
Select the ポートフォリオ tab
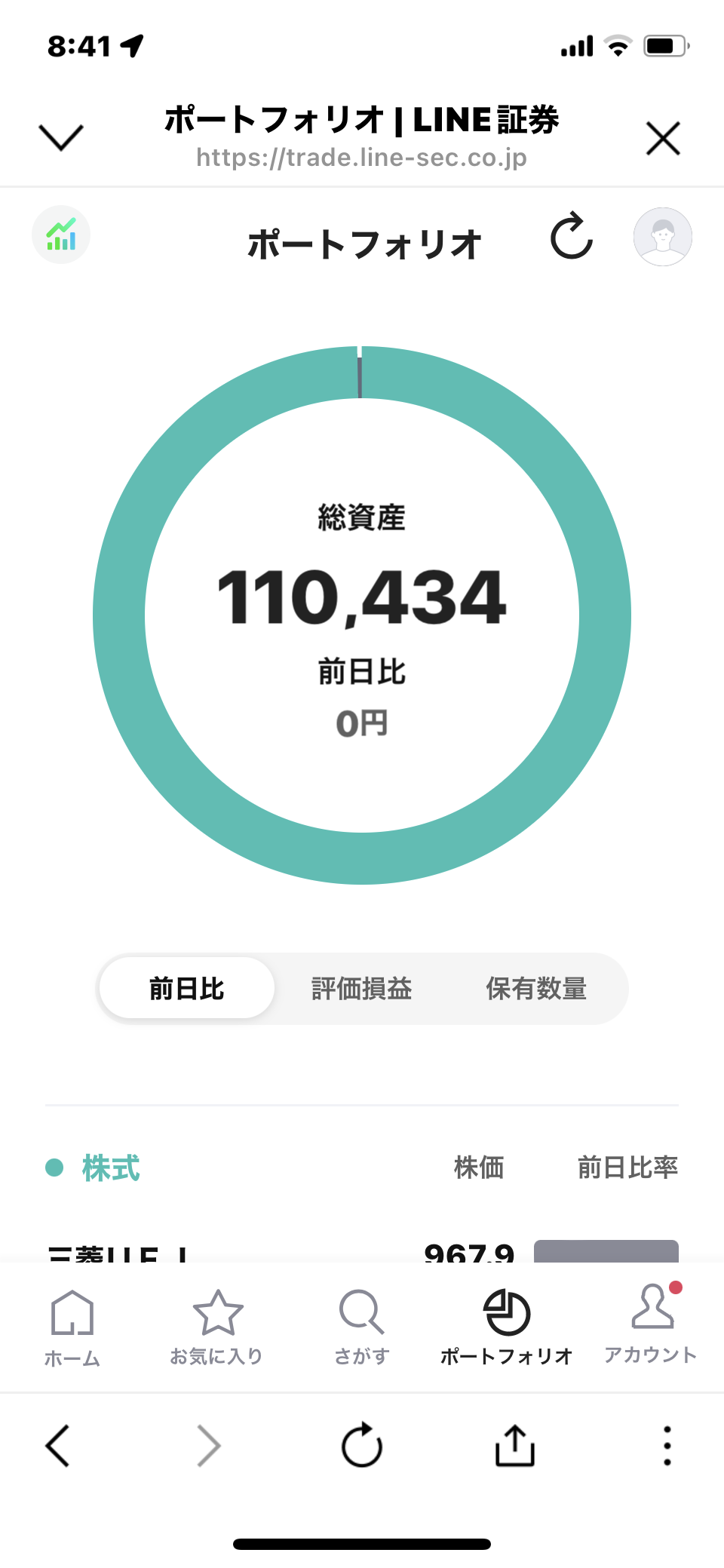(507, 1327)
